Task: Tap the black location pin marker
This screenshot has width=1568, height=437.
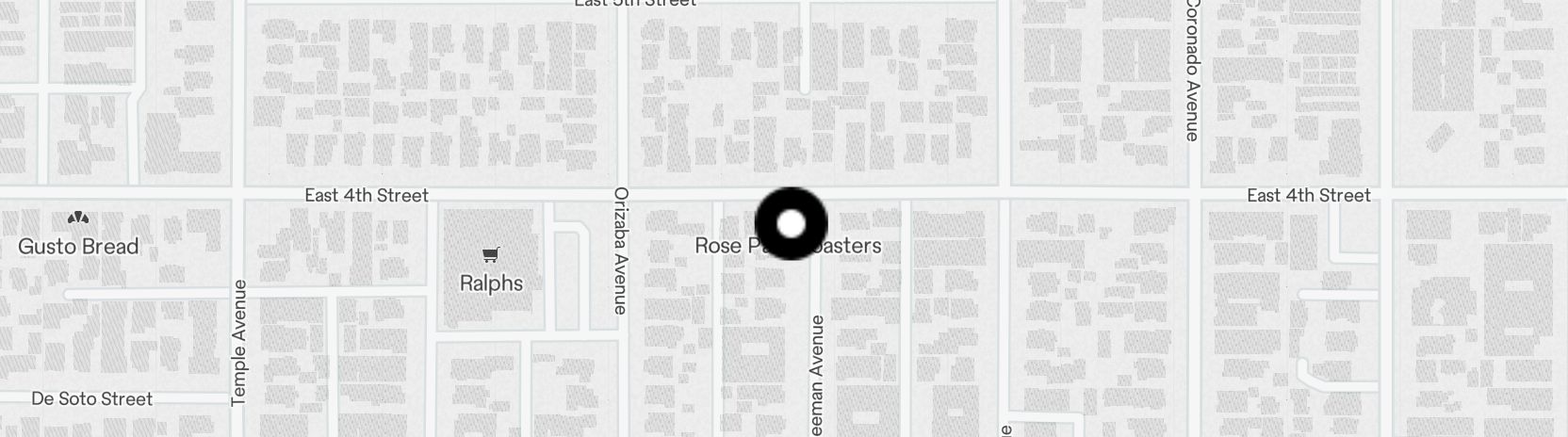Action: coord(792,224)
